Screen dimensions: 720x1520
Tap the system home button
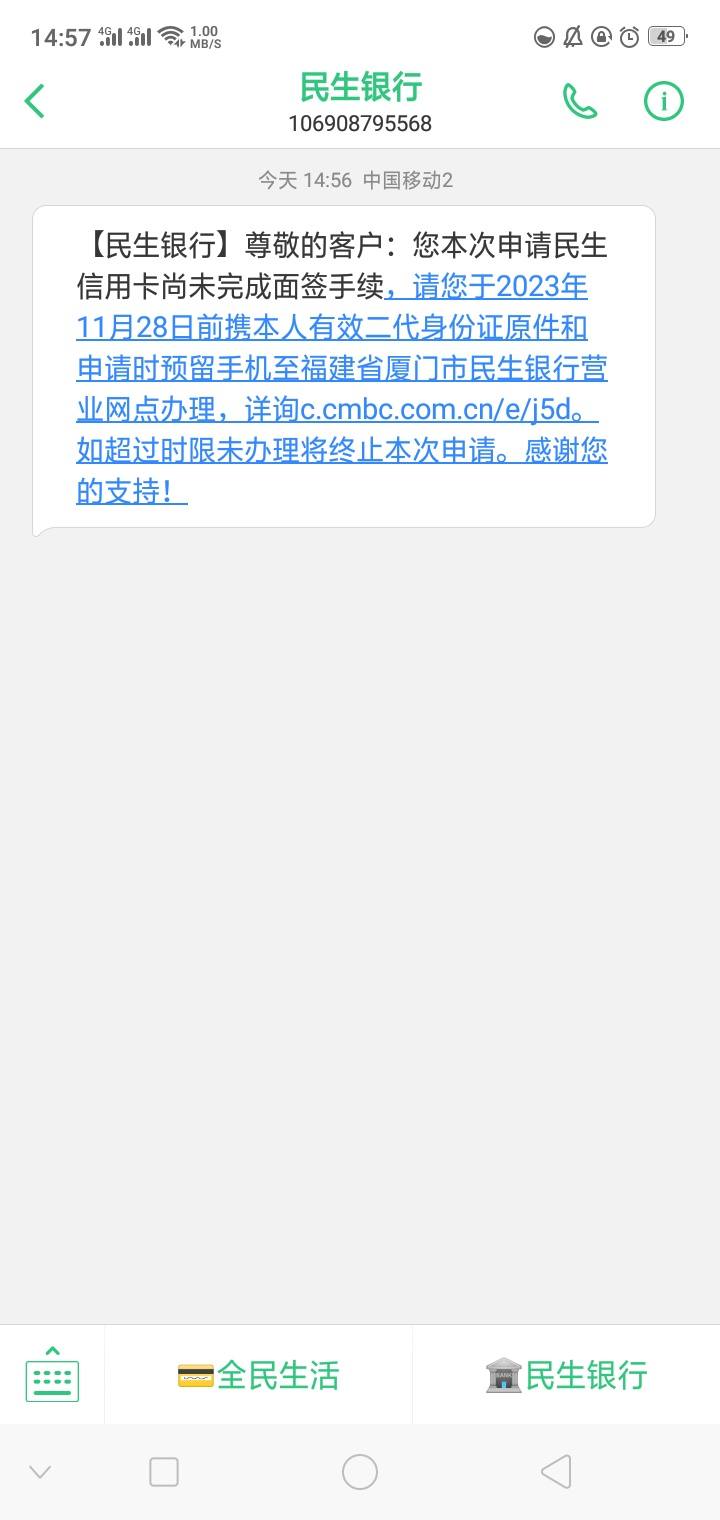pyautogui.click(x=360, y=1472)
